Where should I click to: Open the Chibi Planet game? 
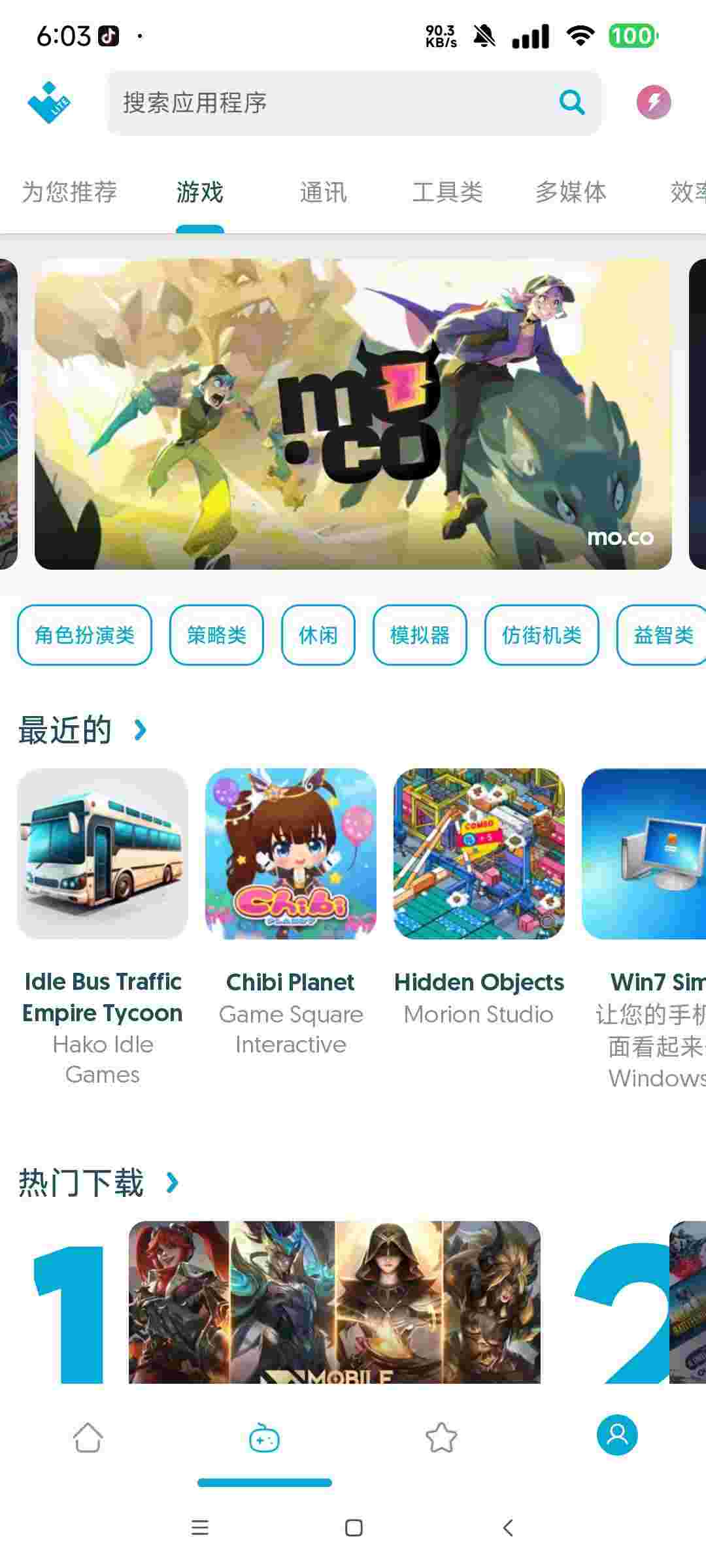click(x=291, y=854)
